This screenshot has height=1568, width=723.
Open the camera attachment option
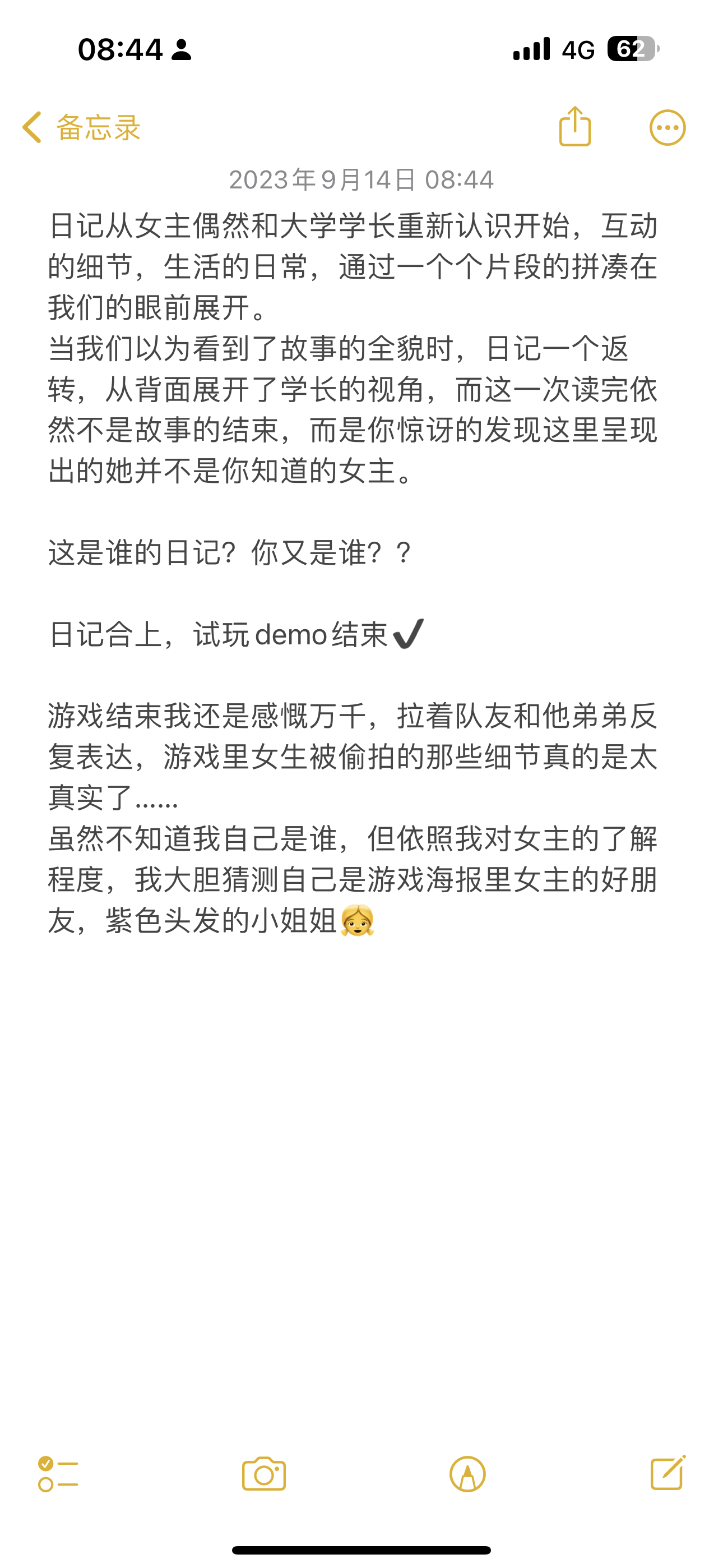pos(263,1474)
